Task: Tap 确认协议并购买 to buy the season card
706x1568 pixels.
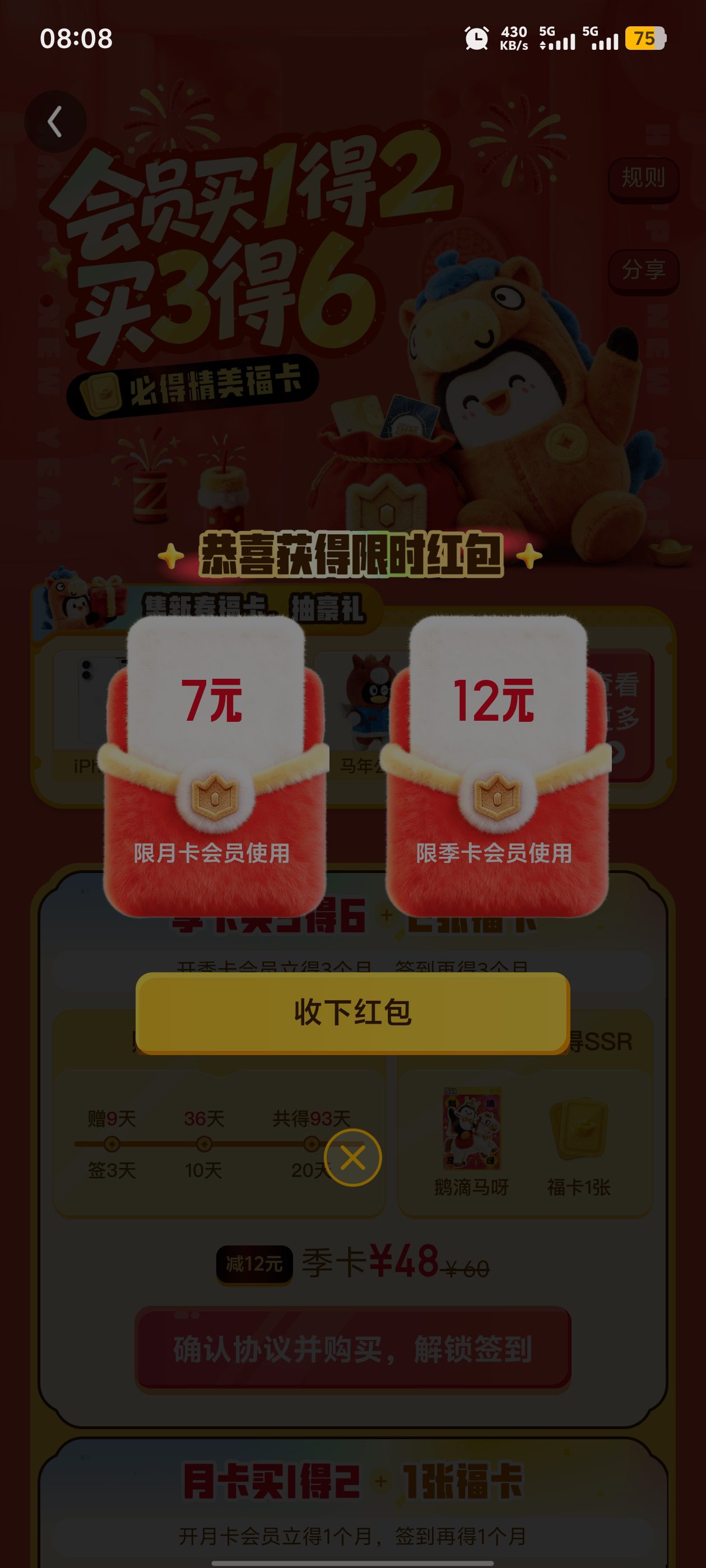Action: 352,1350
